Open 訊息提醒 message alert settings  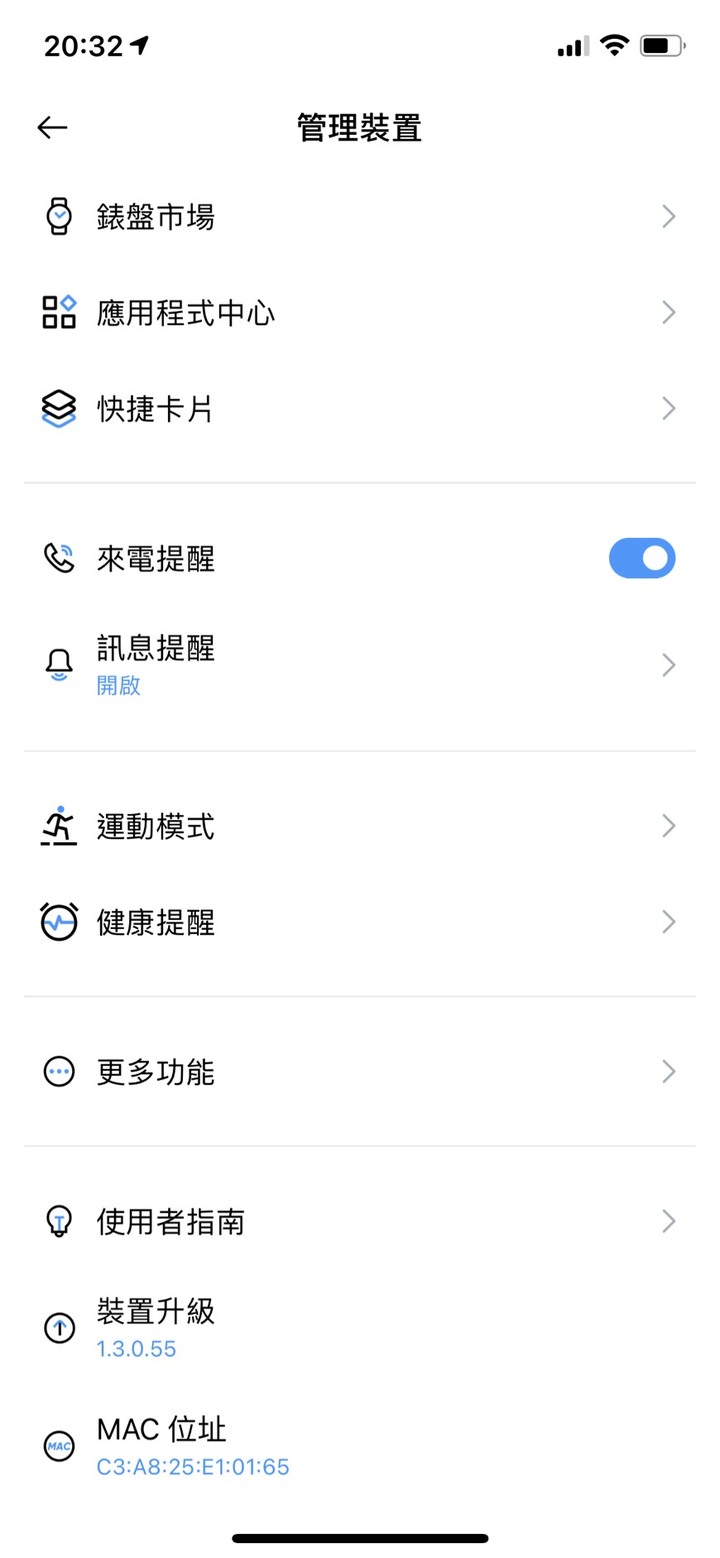(360, 664)
